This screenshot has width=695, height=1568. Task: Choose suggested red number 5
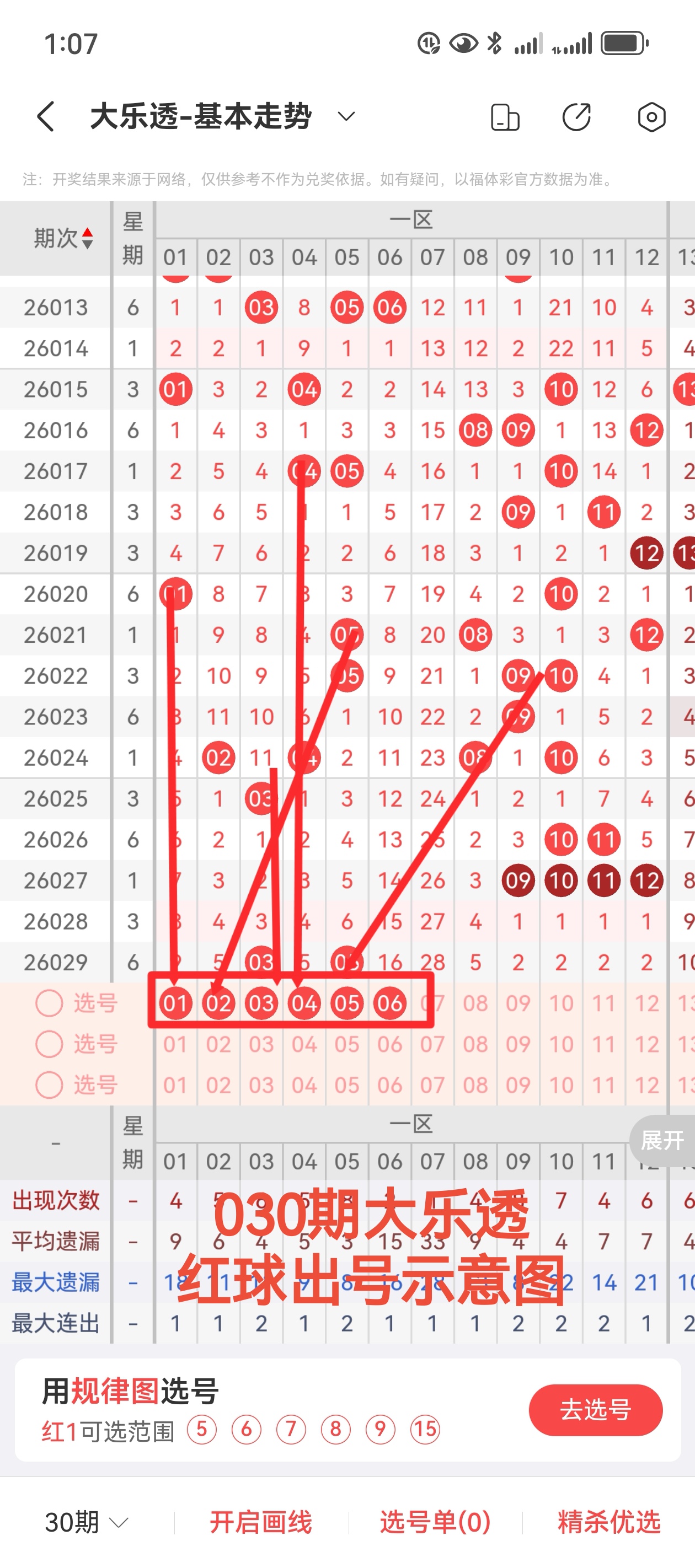tap(202, 1429)
